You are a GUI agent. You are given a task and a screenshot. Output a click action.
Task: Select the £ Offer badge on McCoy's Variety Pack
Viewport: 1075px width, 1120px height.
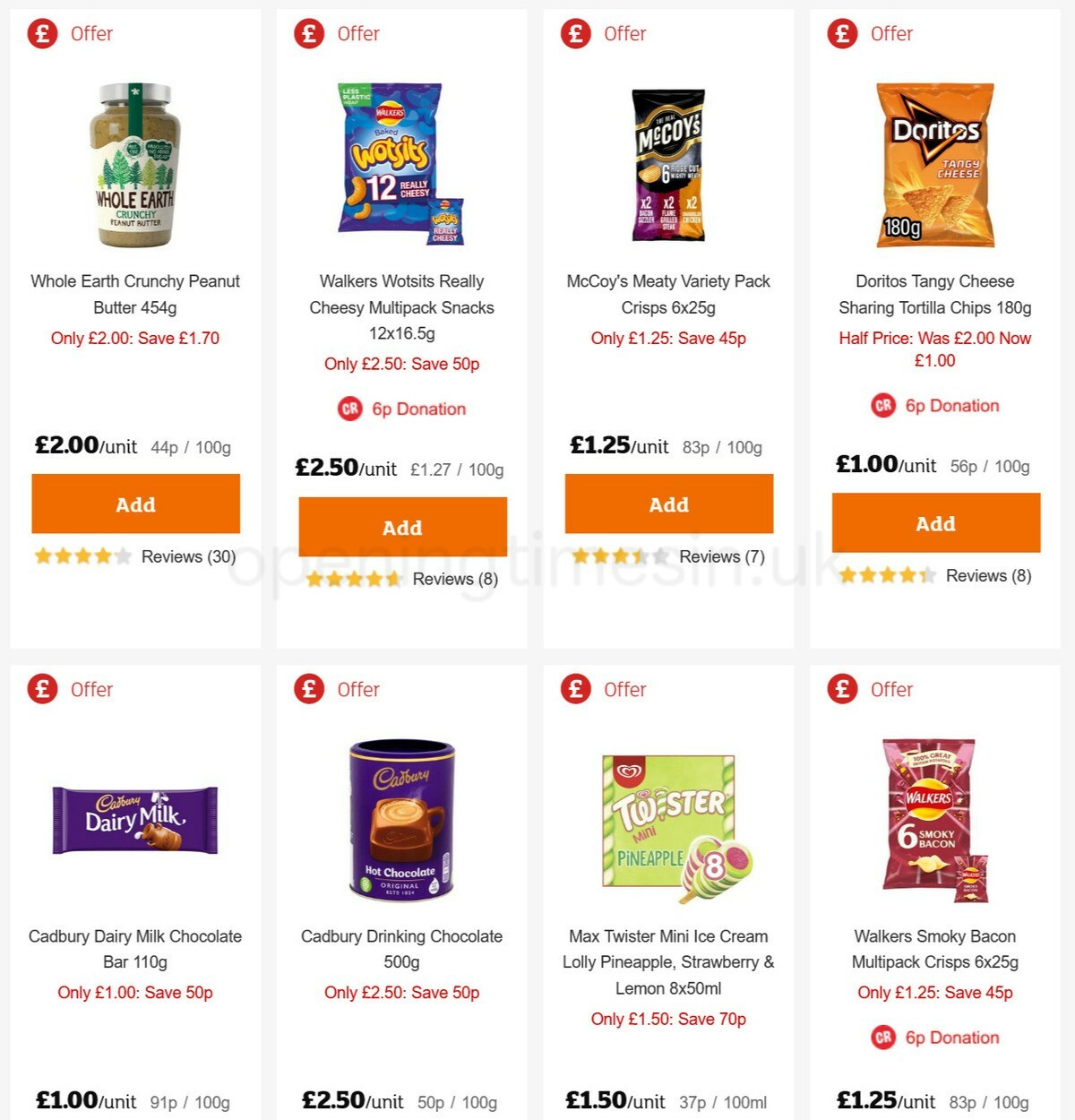pyautogui.click(x=575, y=33)
